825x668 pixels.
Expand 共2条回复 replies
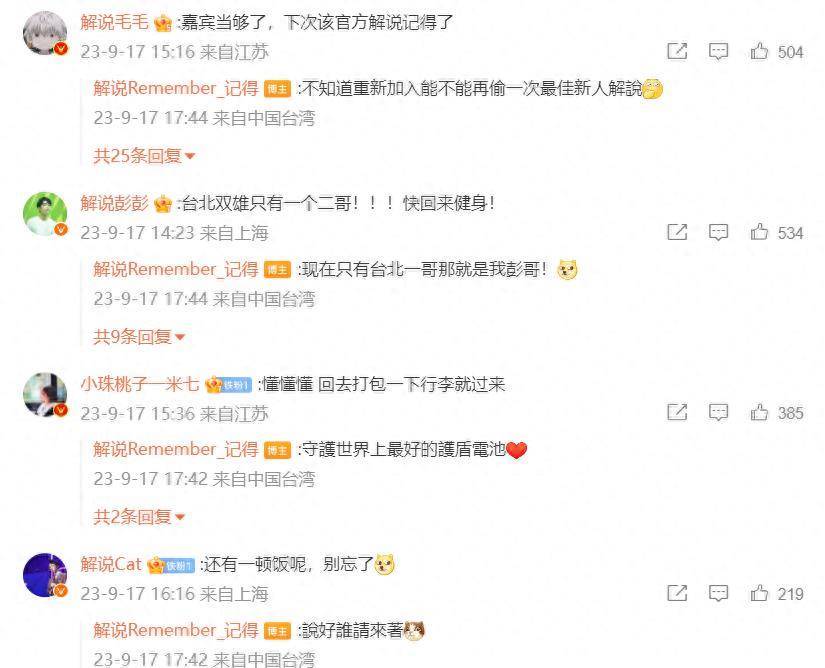point(139,517)
